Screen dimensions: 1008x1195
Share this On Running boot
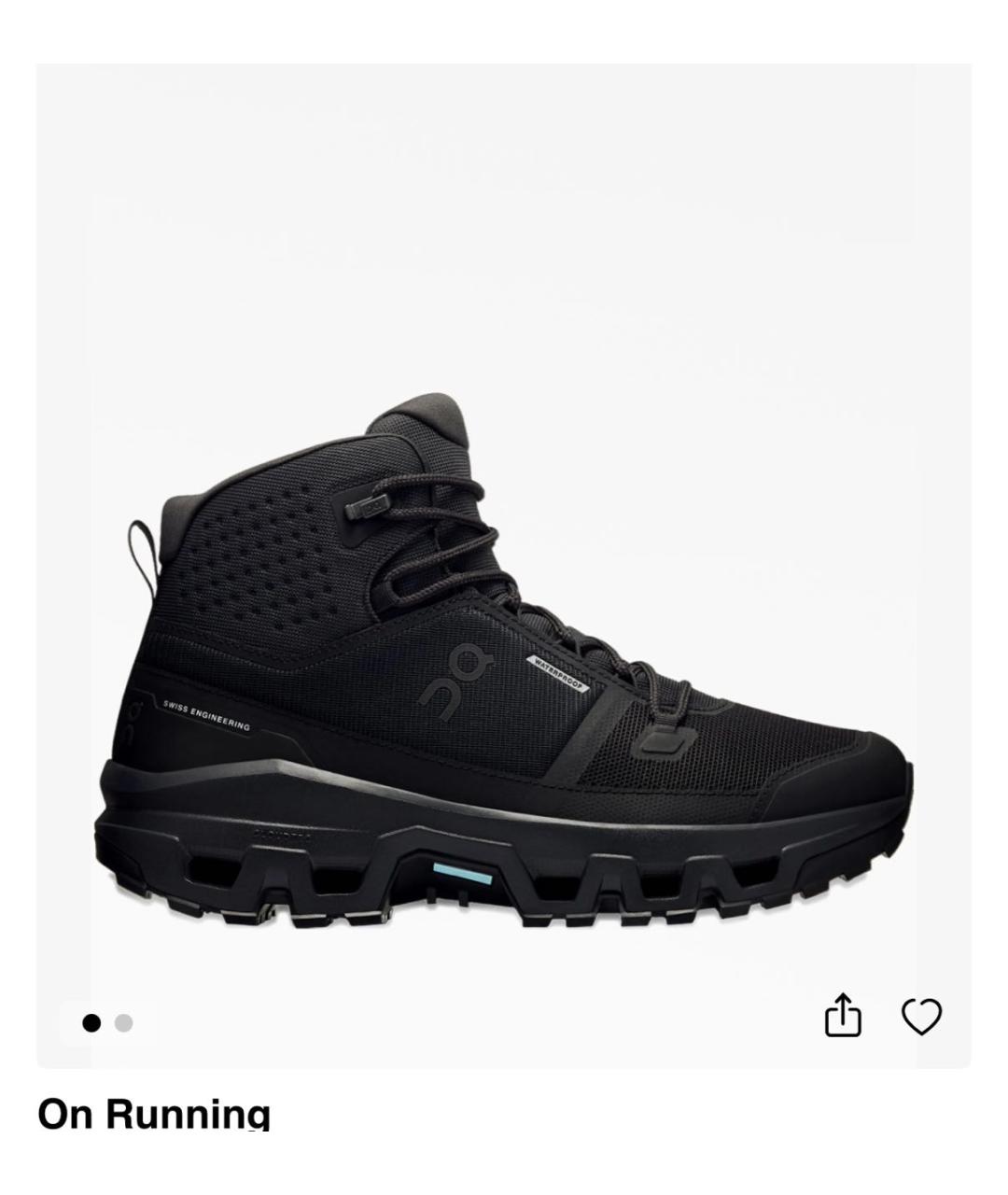coord(842,1016)
